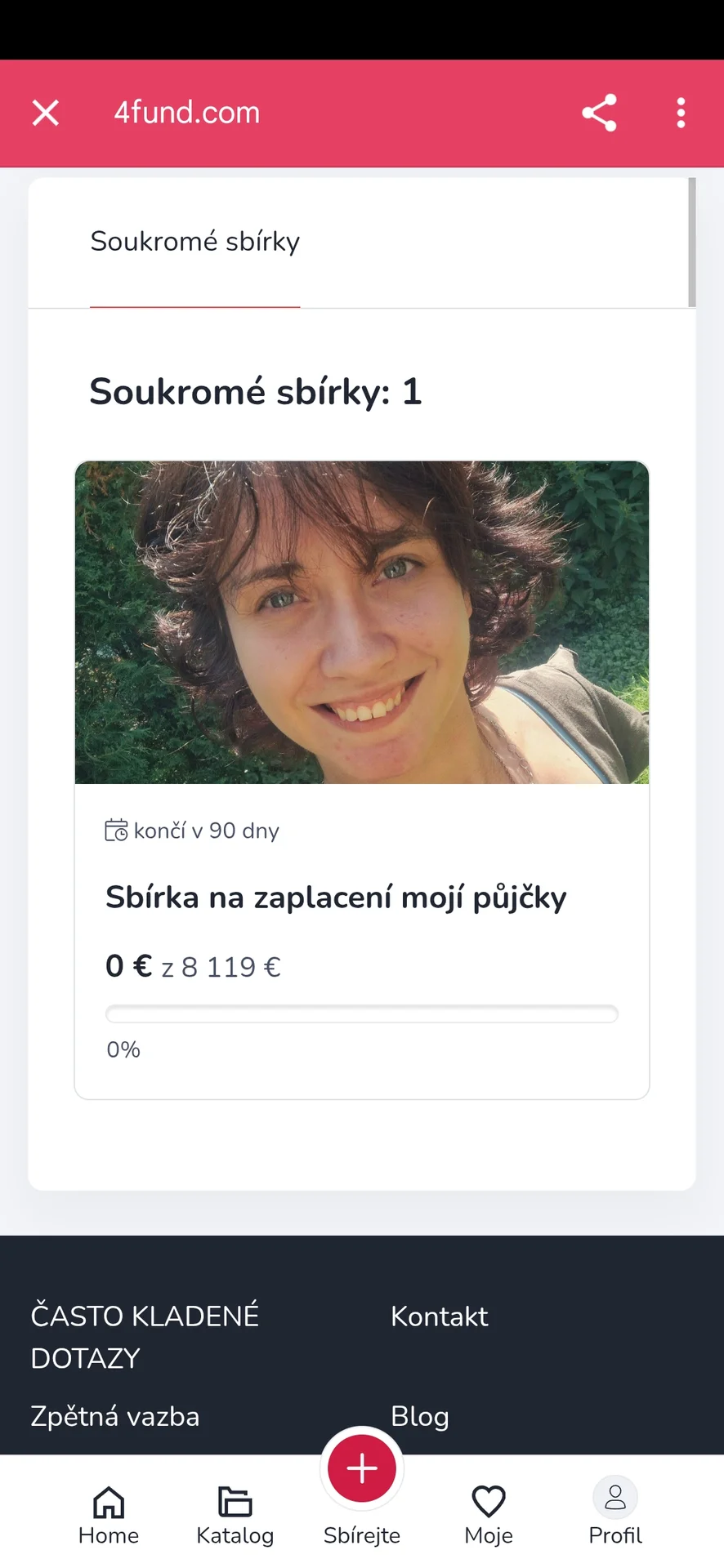Start a new collection with Sbírejte

362,1485
